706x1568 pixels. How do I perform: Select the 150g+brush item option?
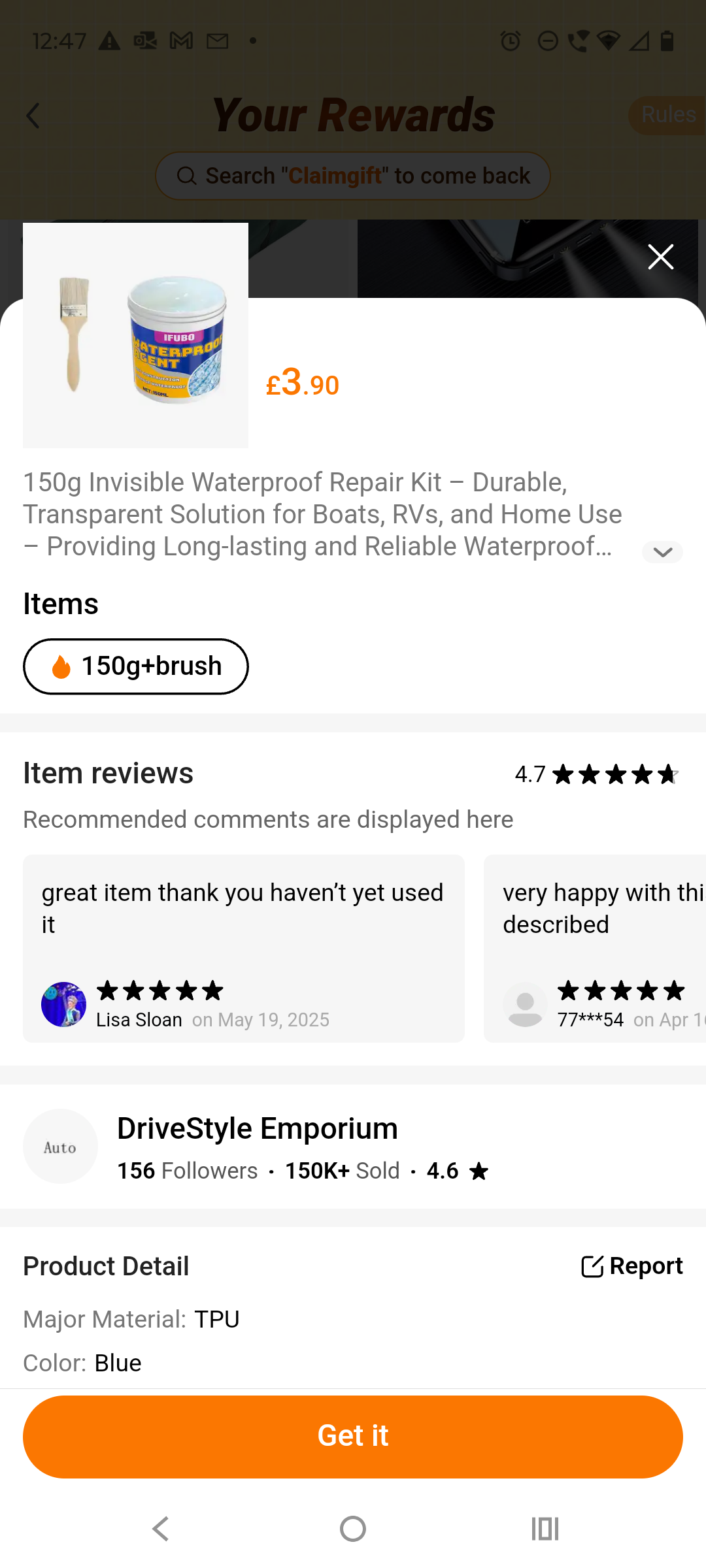[136, 666]
